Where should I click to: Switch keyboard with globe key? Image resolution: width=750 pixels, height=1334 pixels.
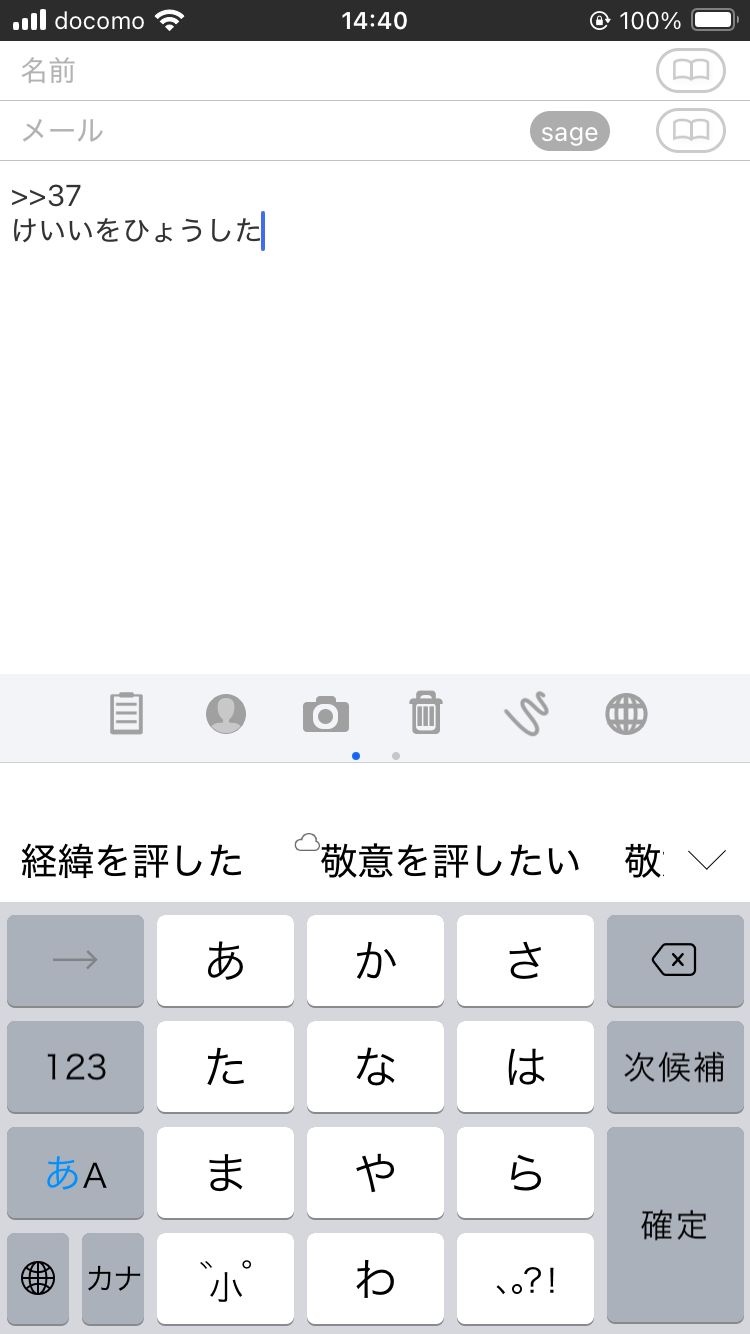click(x=38, y=1279)
